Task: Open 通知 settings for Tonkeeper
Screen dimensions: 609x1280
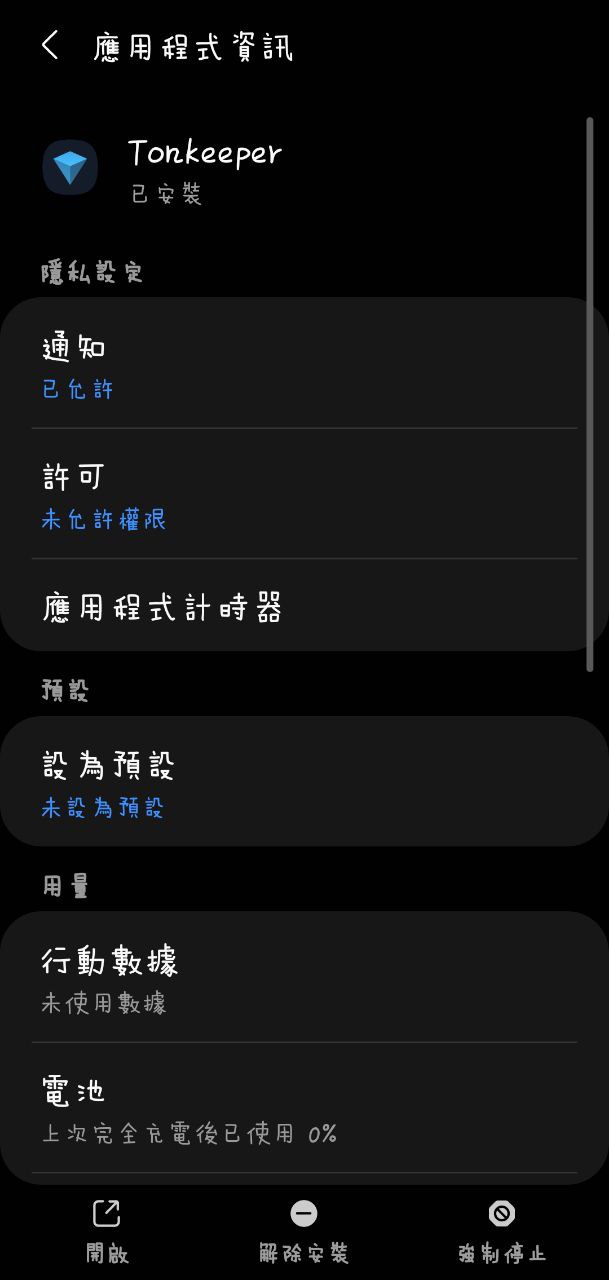Action: coord(304,365)
